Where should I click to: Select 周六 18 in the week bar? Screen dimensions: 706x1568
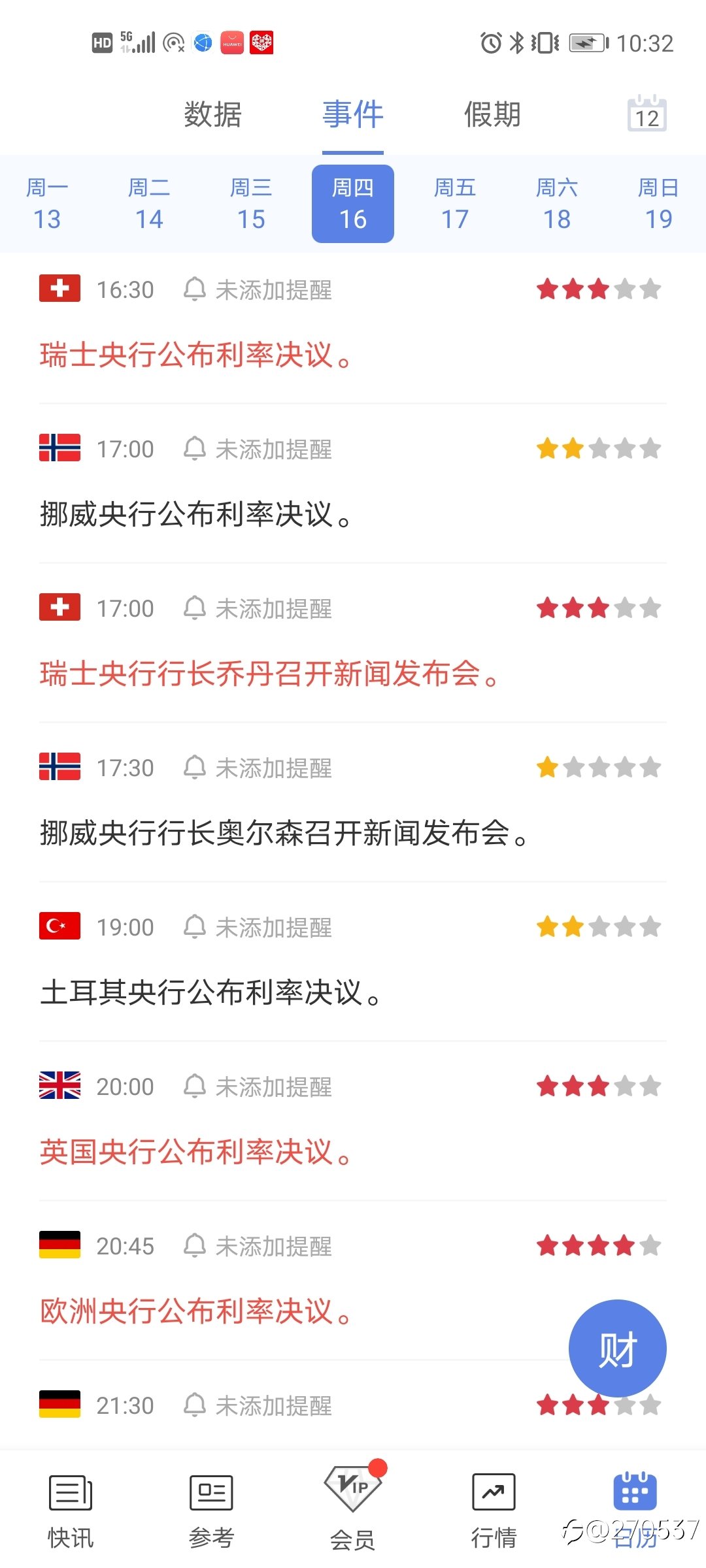[x=557, y=204]
